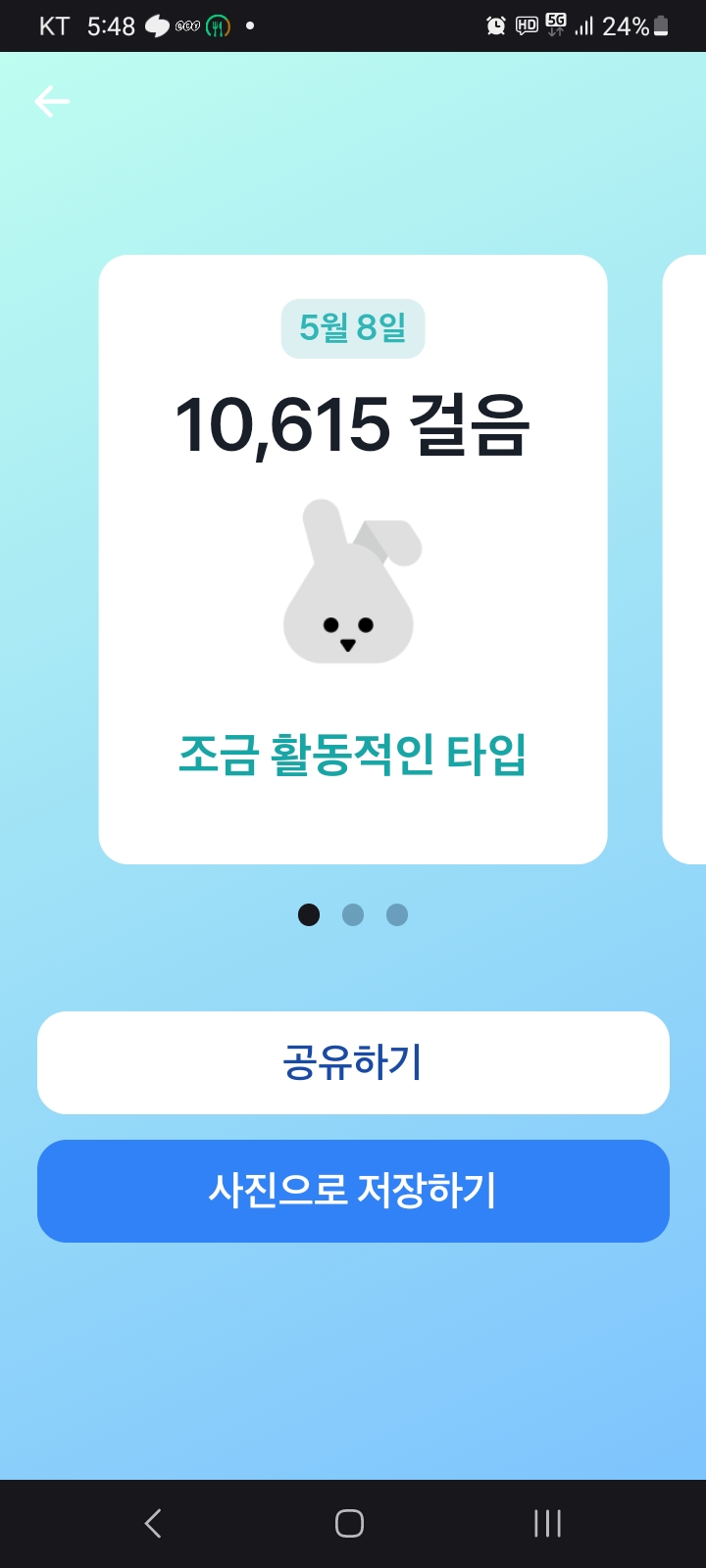The image size is (706, 1568).
Task: Go to the home screen via system button
Action: (x=350, y=1523)
